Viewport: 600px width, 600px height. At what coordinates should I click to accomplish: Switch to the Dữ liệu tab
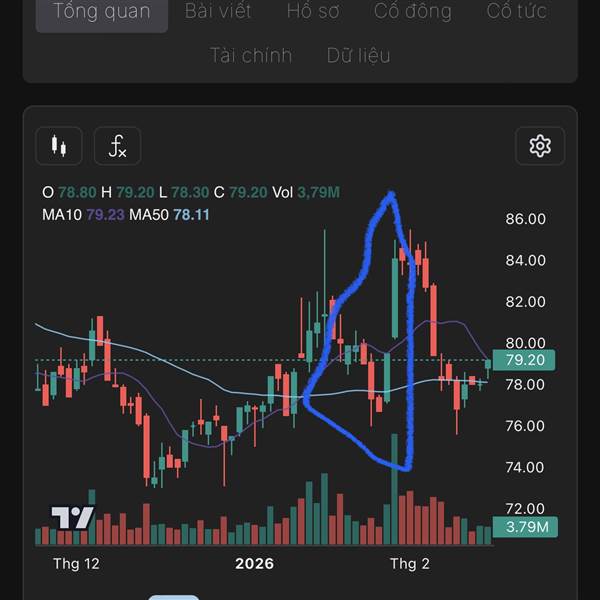point(358,55)
